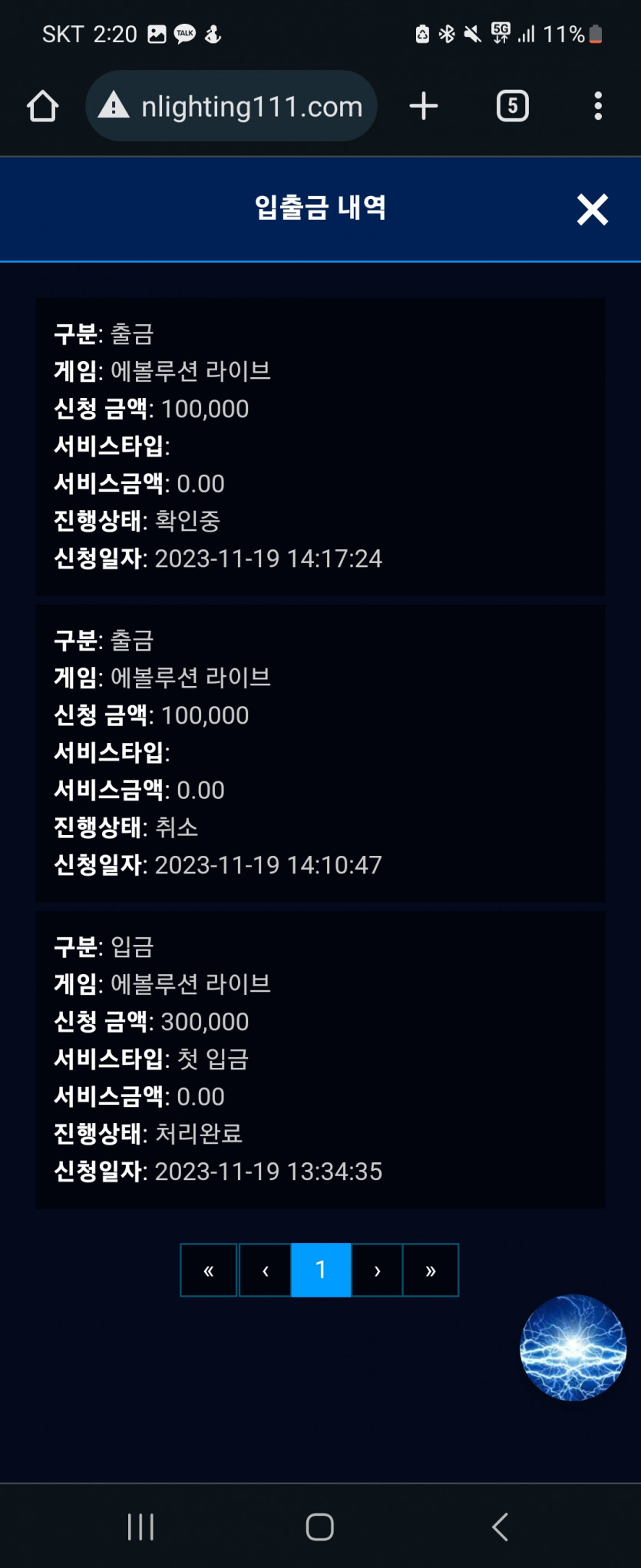Open a new browser tab
This screenshot has height=1568, width=641.
point(424,106)
